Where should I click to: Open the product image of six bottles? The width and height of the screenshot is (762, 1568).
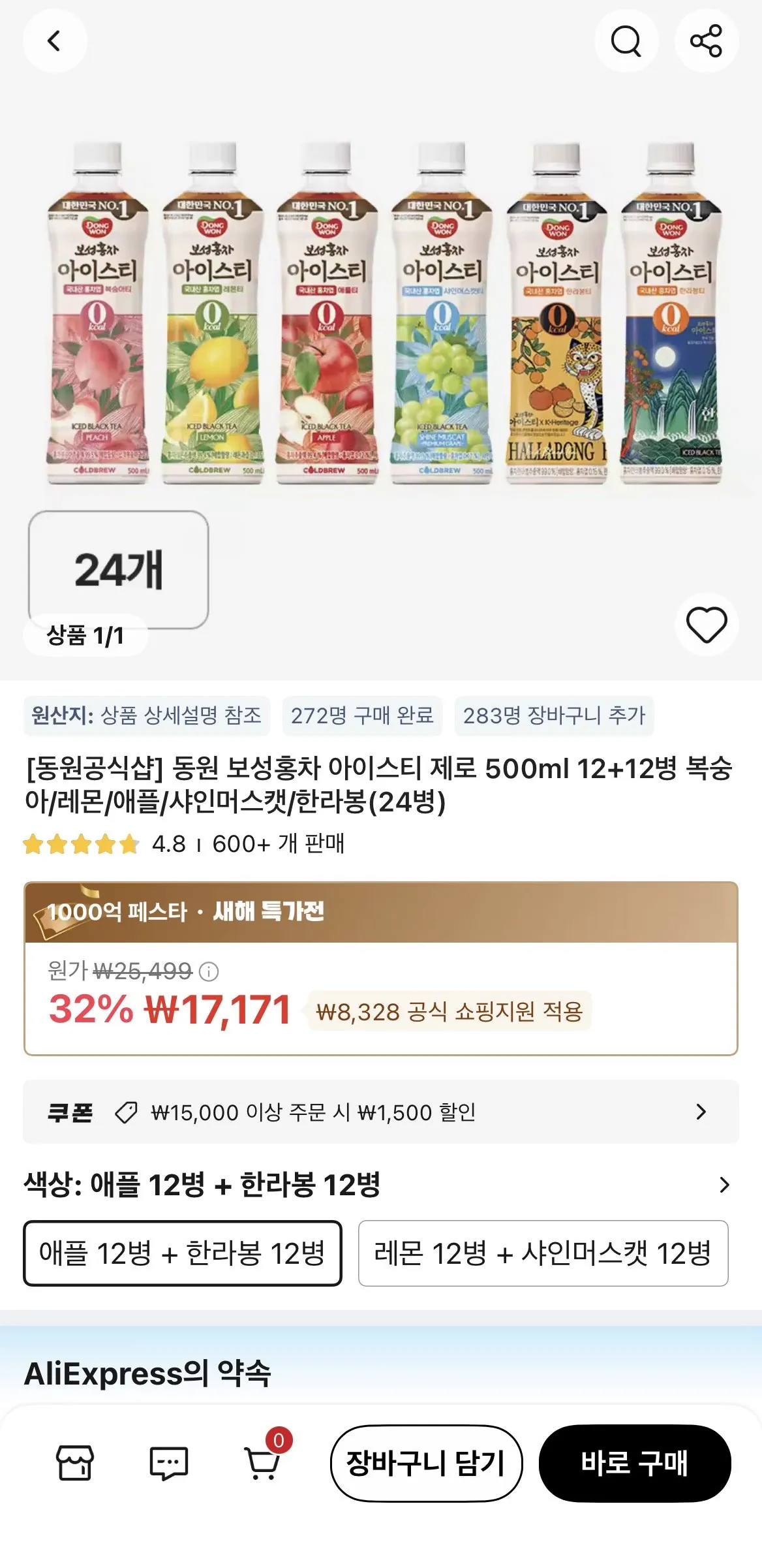(381, 313)
